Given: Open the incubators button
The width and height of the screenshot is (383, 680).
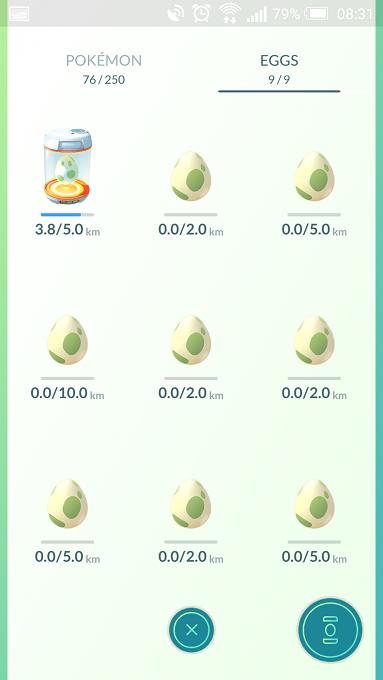Looking at the screenshot, I should tap(330, 629).
